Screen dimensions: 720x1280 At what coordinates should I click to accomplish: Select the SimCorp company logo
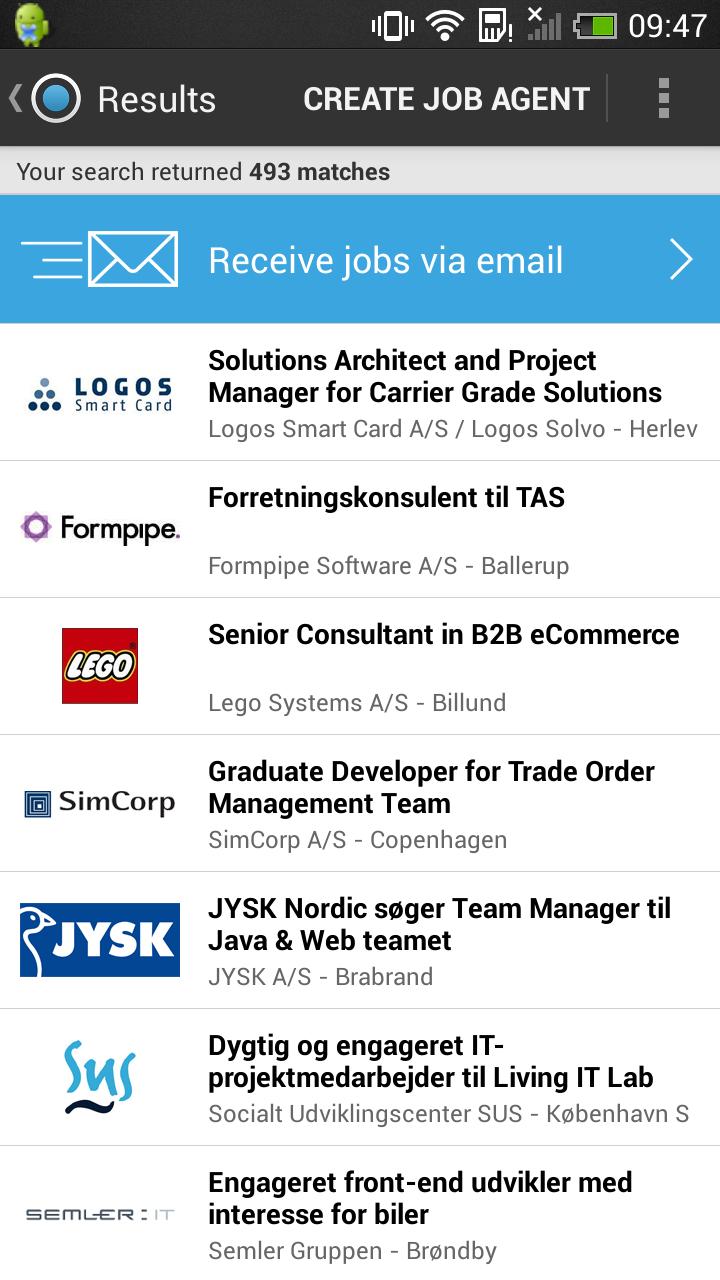(x=99, y=802)
